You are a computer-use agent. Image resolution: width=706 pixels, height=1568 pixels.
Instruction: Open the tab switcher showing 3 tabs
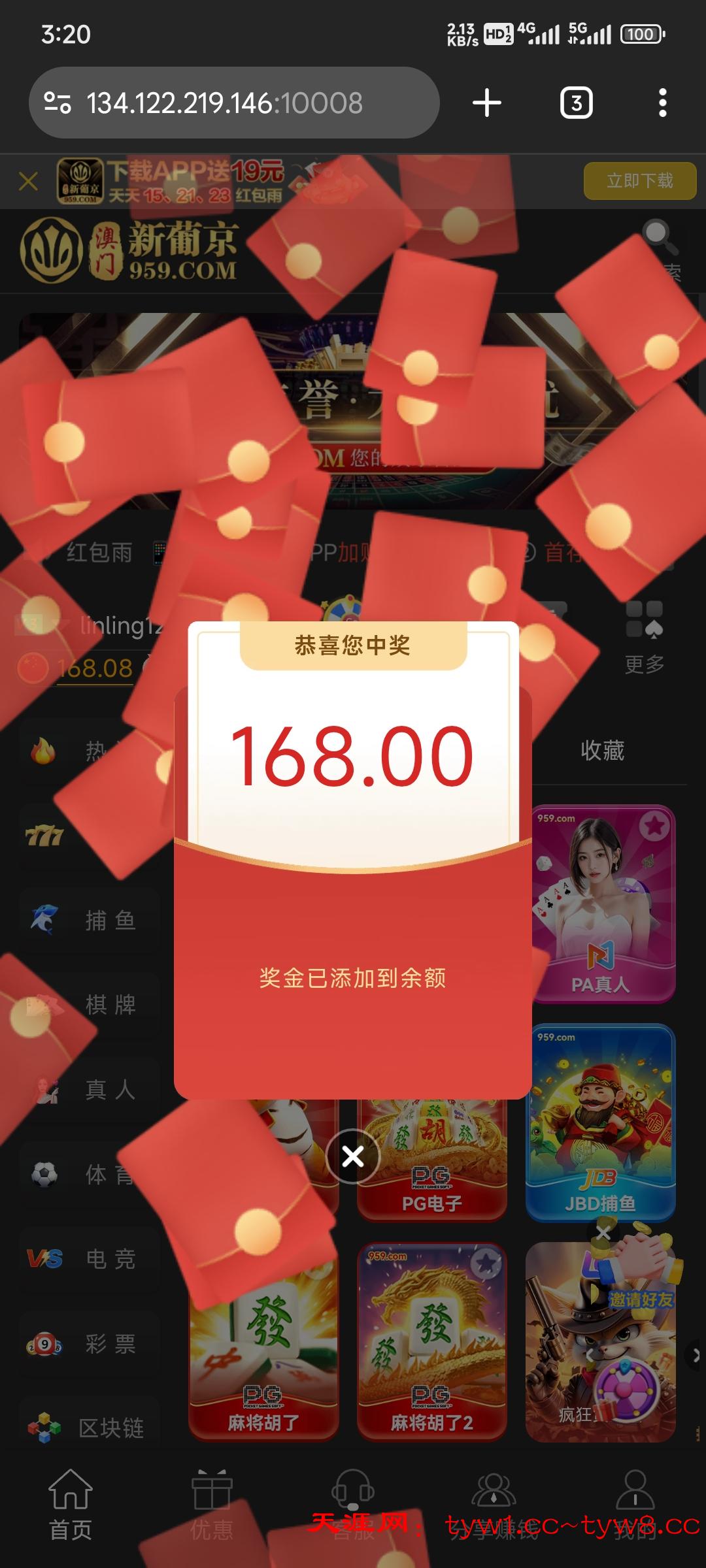576,103
